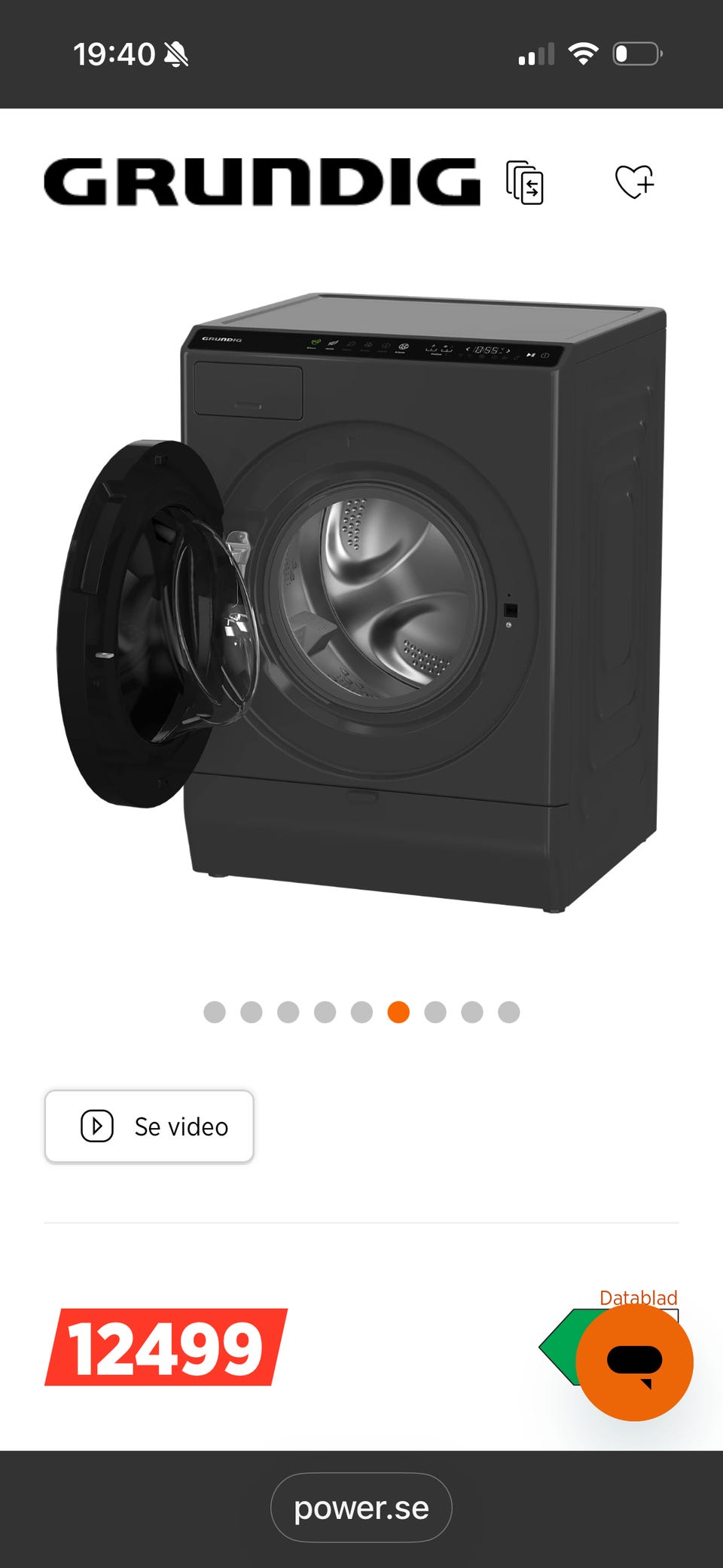
Task: Open the washing machine product image
Action: tap(361, 603)
